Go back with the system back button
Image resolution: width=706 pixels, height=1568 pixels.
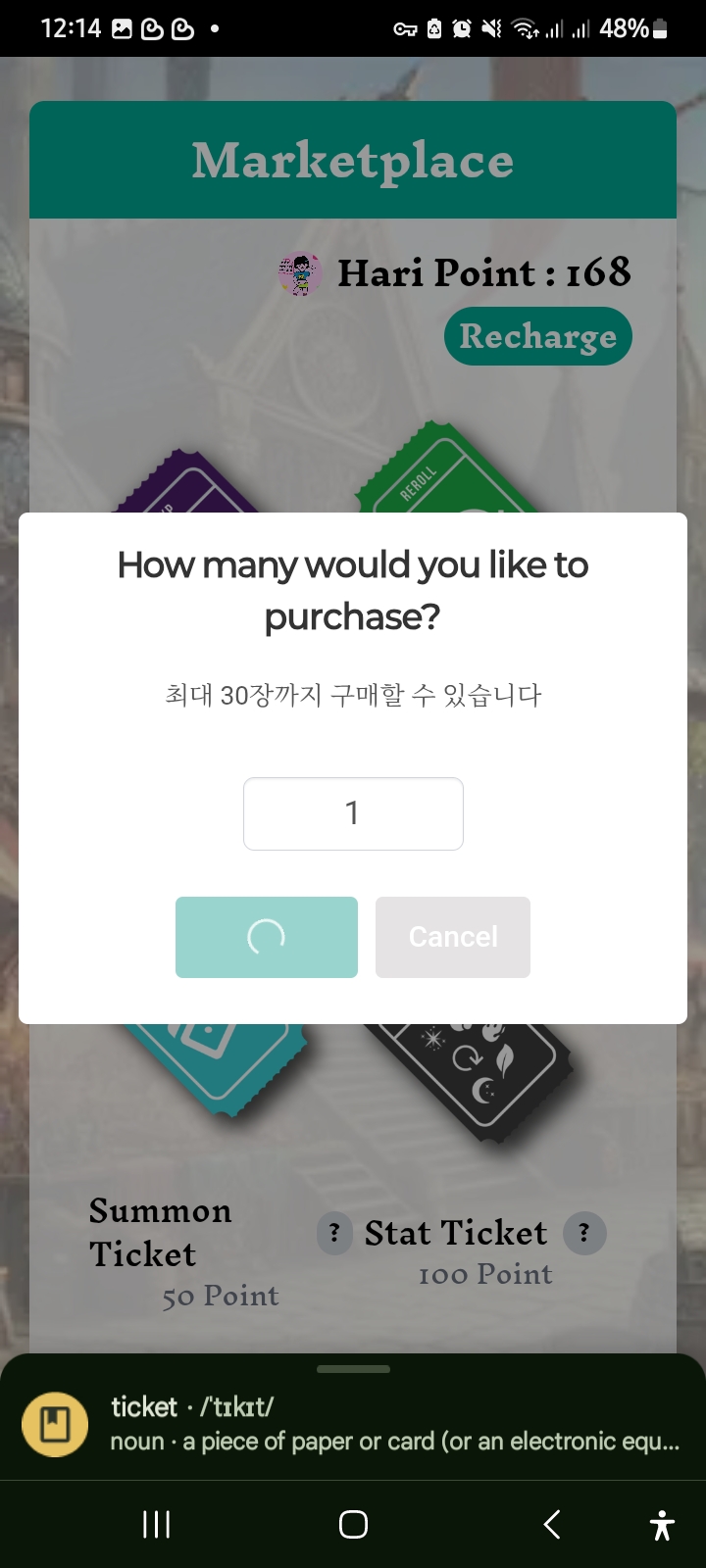552,1524
